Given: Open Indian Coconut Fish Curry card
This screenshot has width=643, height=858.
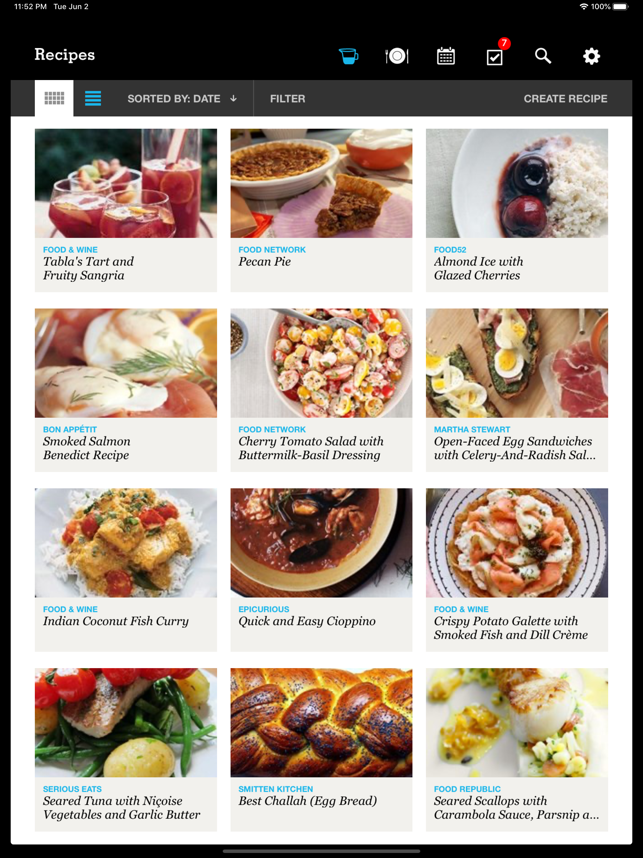Looking at the screenshot, I should click(x=126, y=570).
